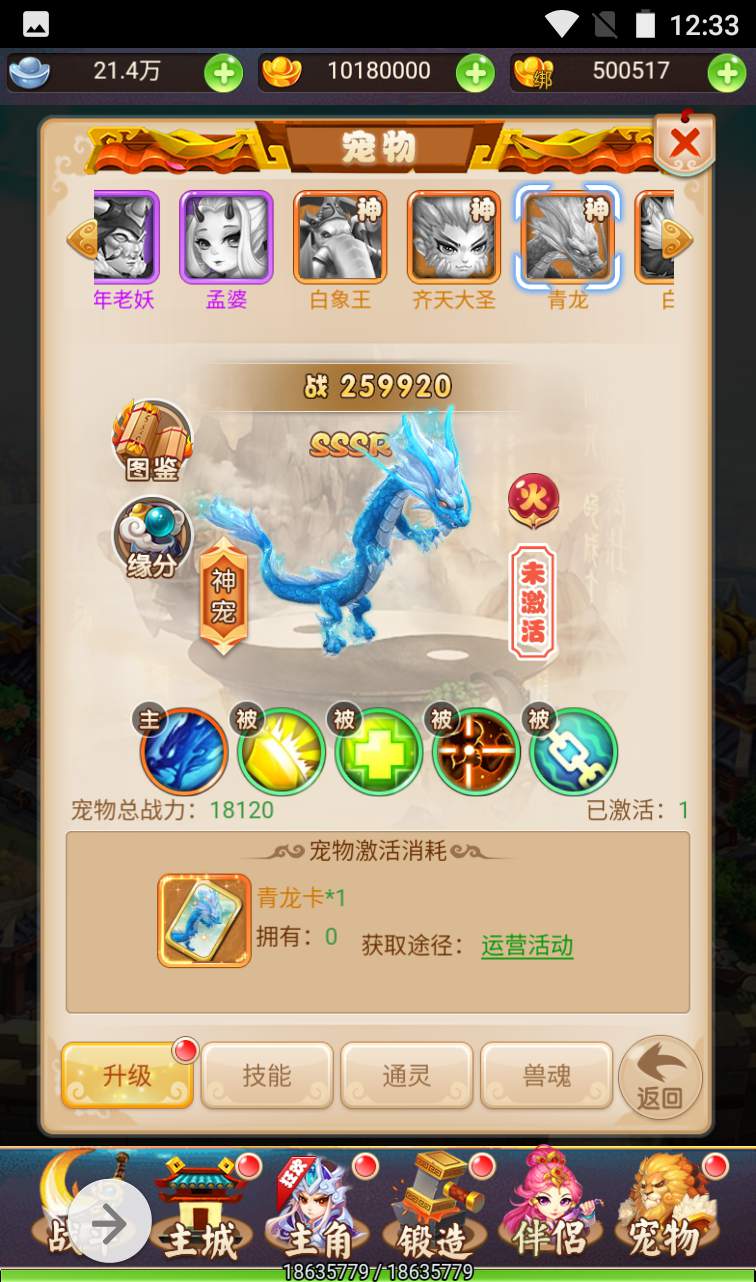756x1282 pixels.
Task: Tap the 青龙卡 item card
Action: tap(204, 921)
